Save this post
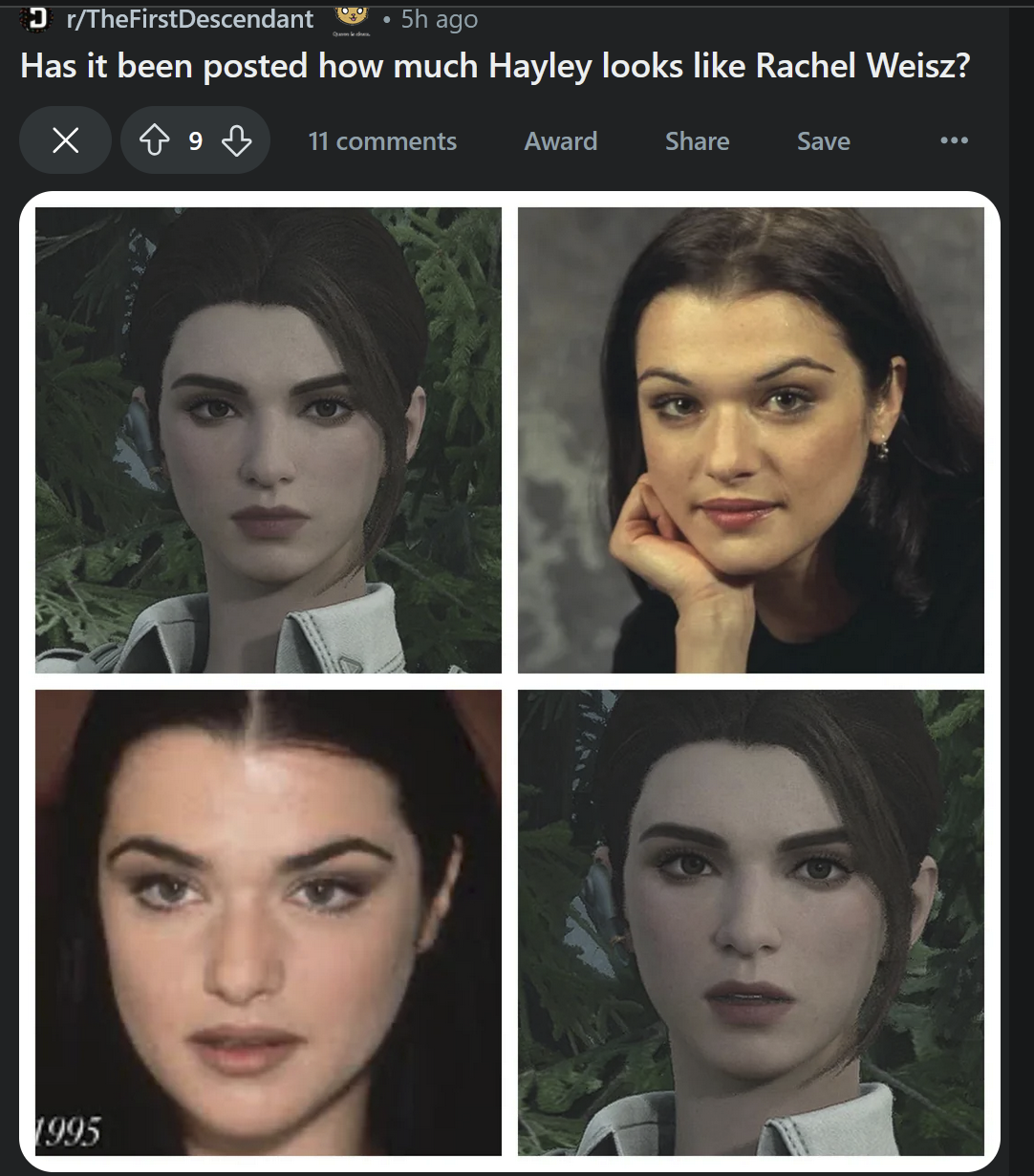 [x=823, y=141]
